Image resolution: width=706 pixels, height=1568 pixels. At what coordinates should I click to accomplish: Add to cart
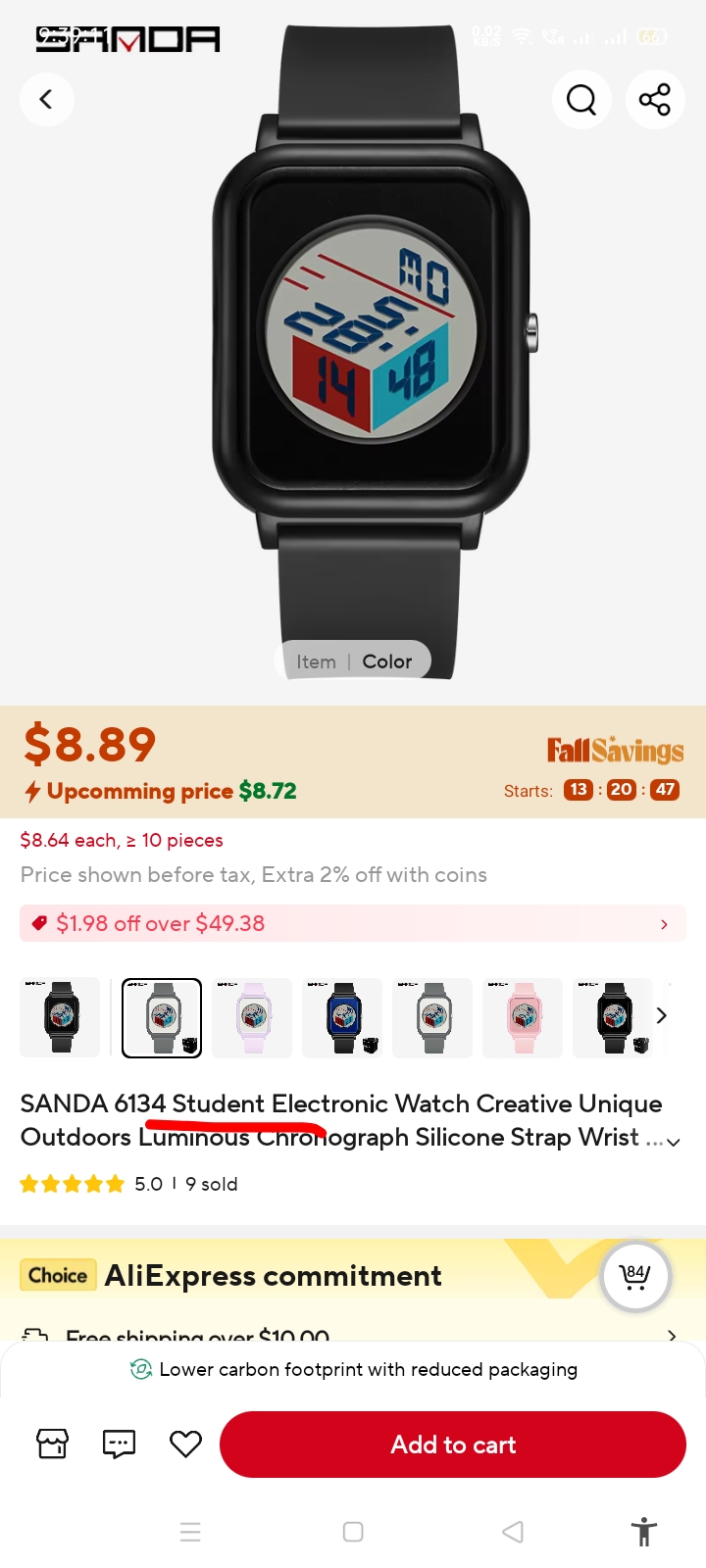point(453,1445)
